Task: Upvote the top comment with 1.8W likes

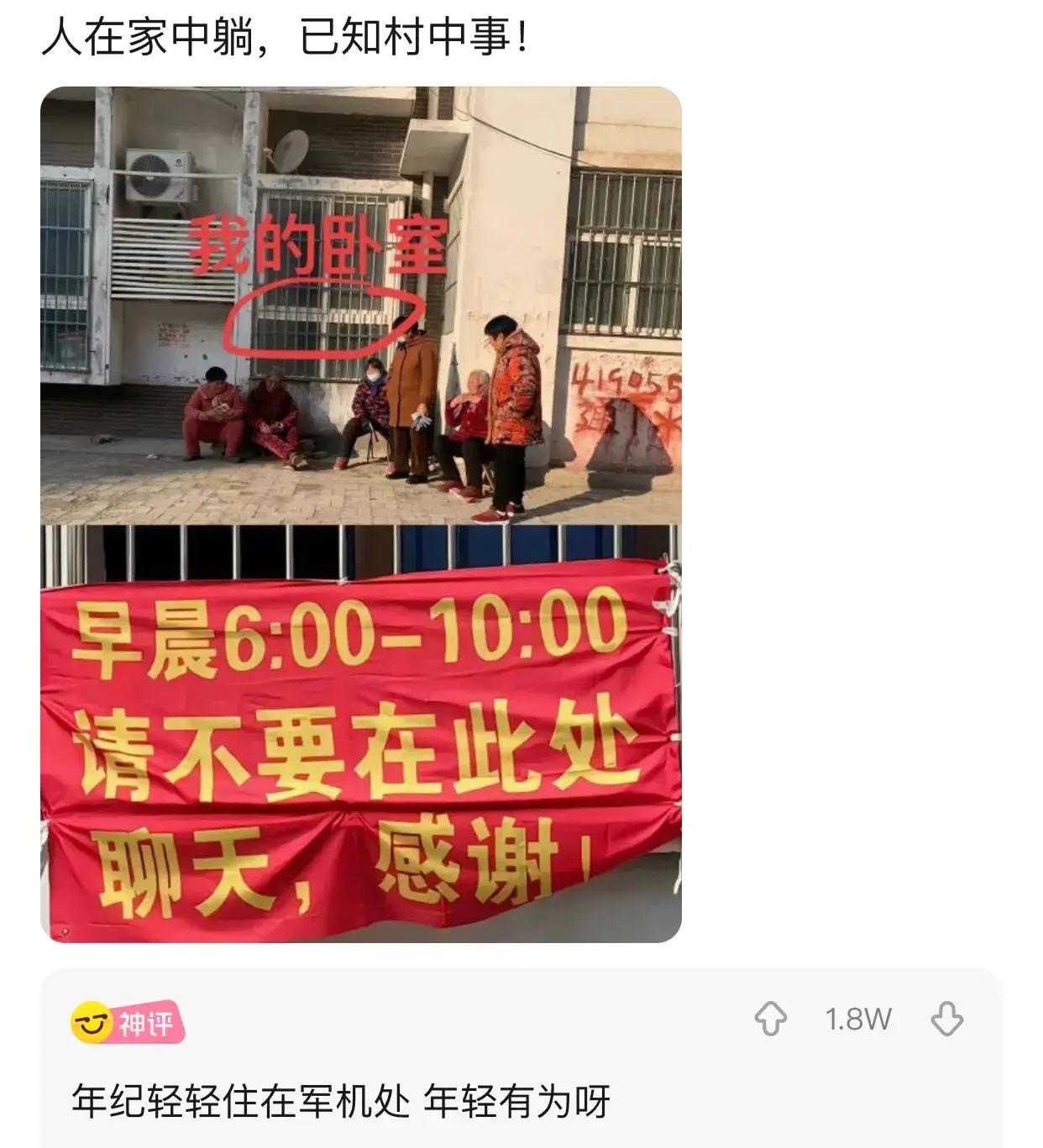Action: pyautogui.click(x=770, y=1020)
